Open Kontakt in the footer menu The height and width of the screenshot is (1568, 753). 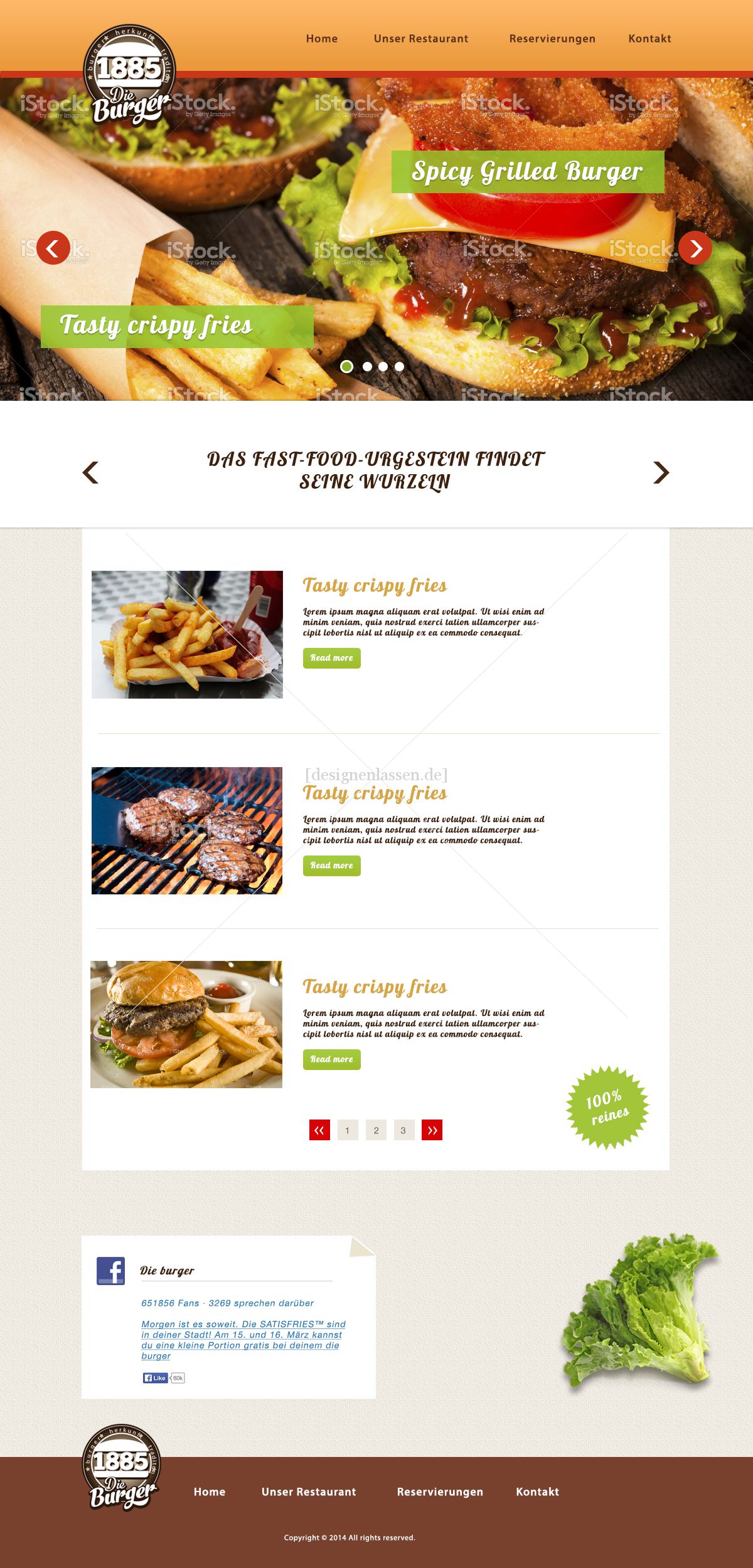538,1491
